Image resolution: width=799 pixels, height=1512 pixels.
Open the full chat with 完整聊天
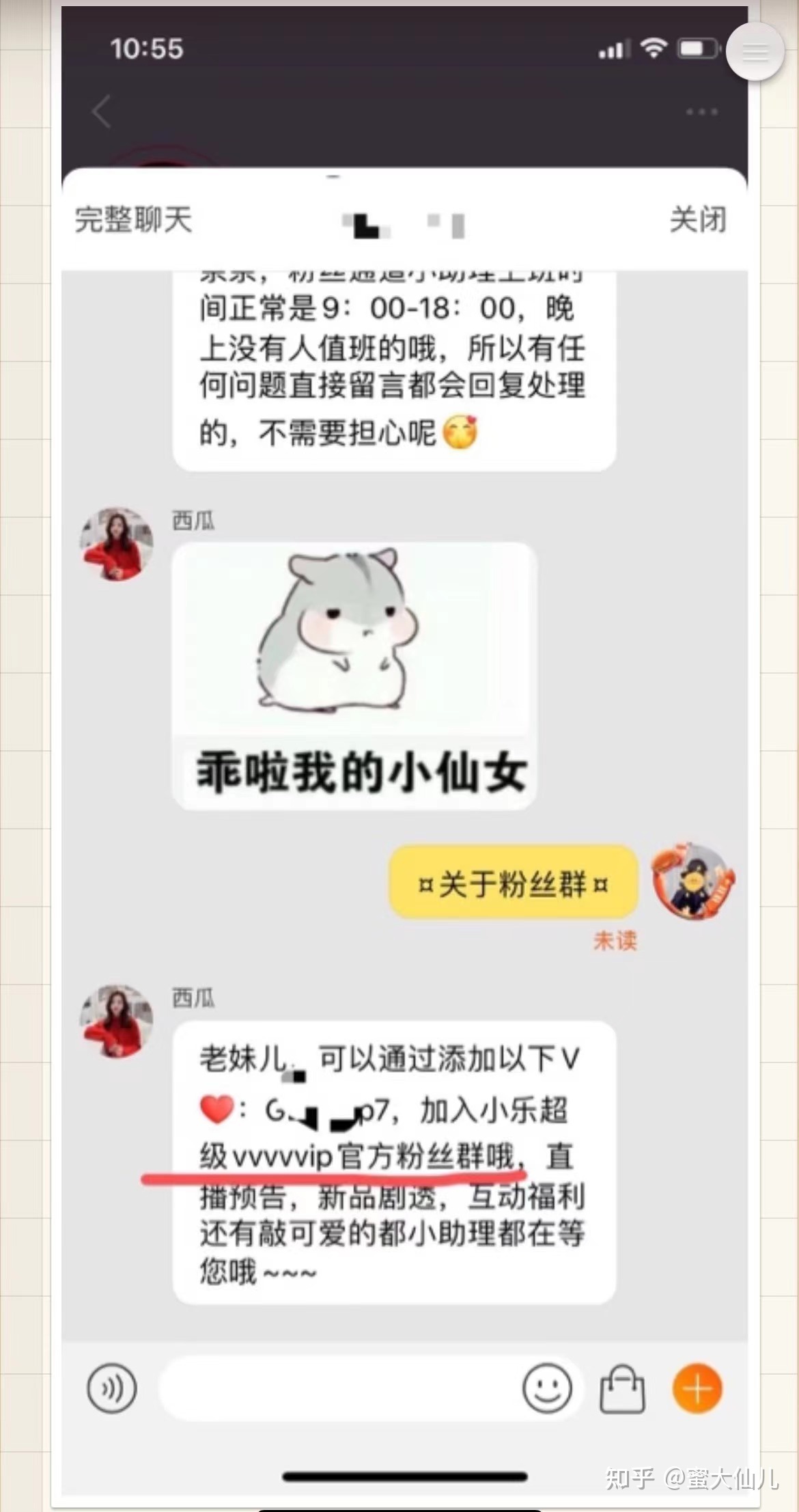tap(133, 220)
